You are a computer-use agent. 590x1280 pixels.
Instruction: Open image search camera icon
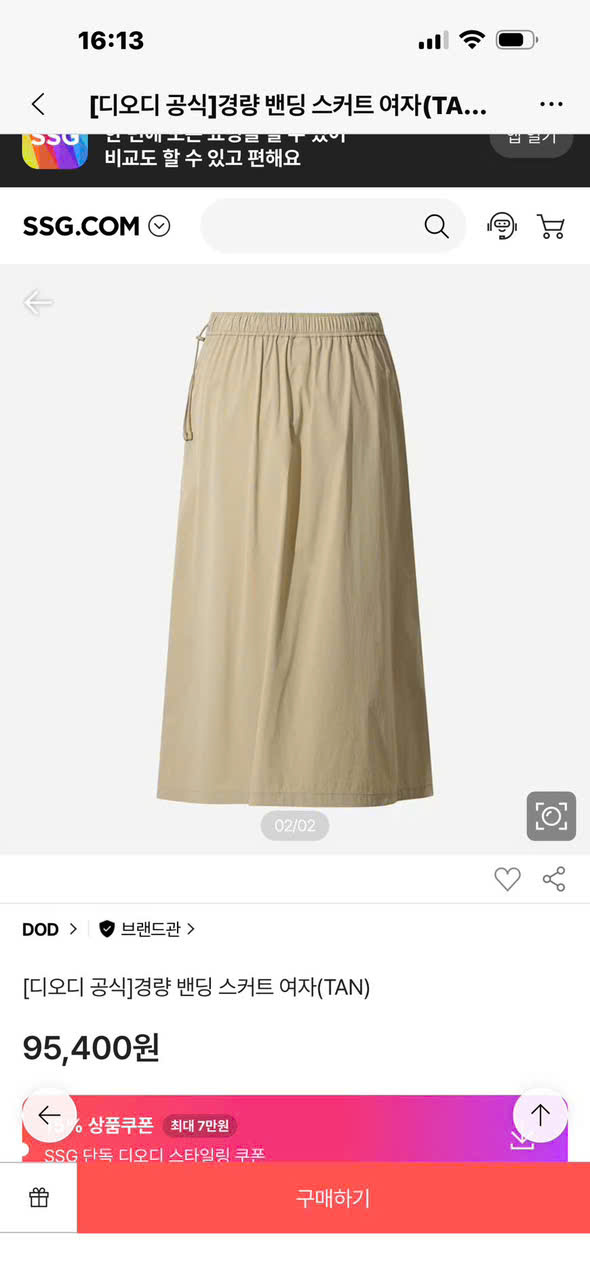click(552, 816)
